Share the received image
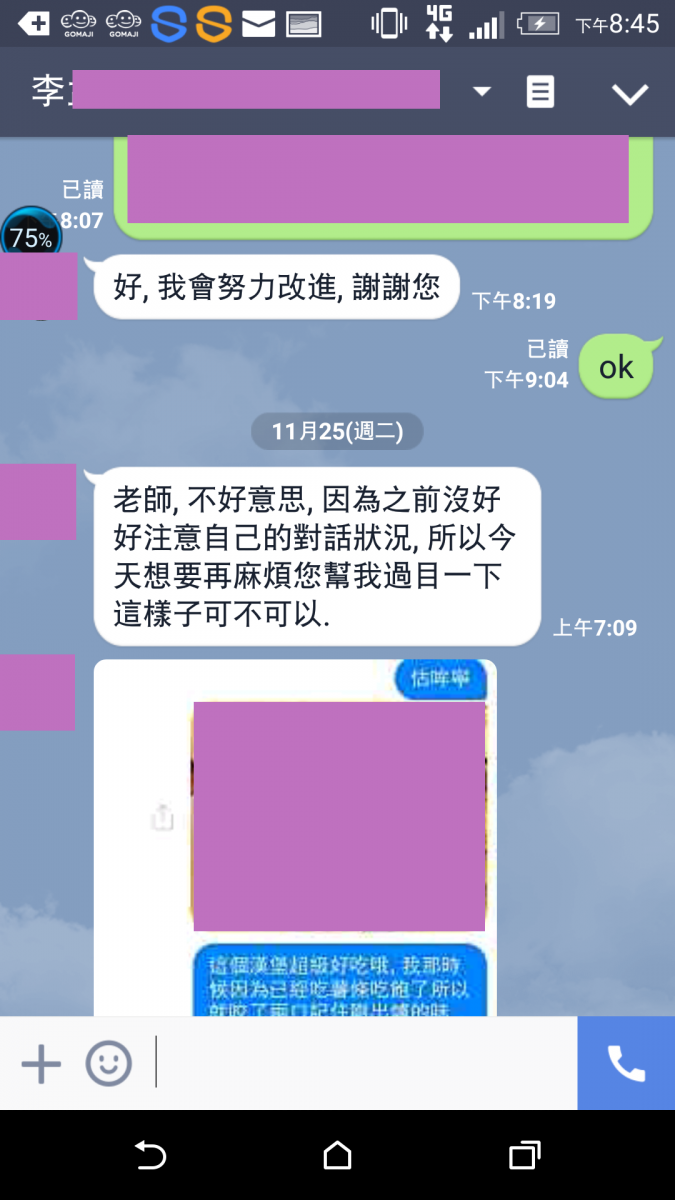 tap(162, 818)
